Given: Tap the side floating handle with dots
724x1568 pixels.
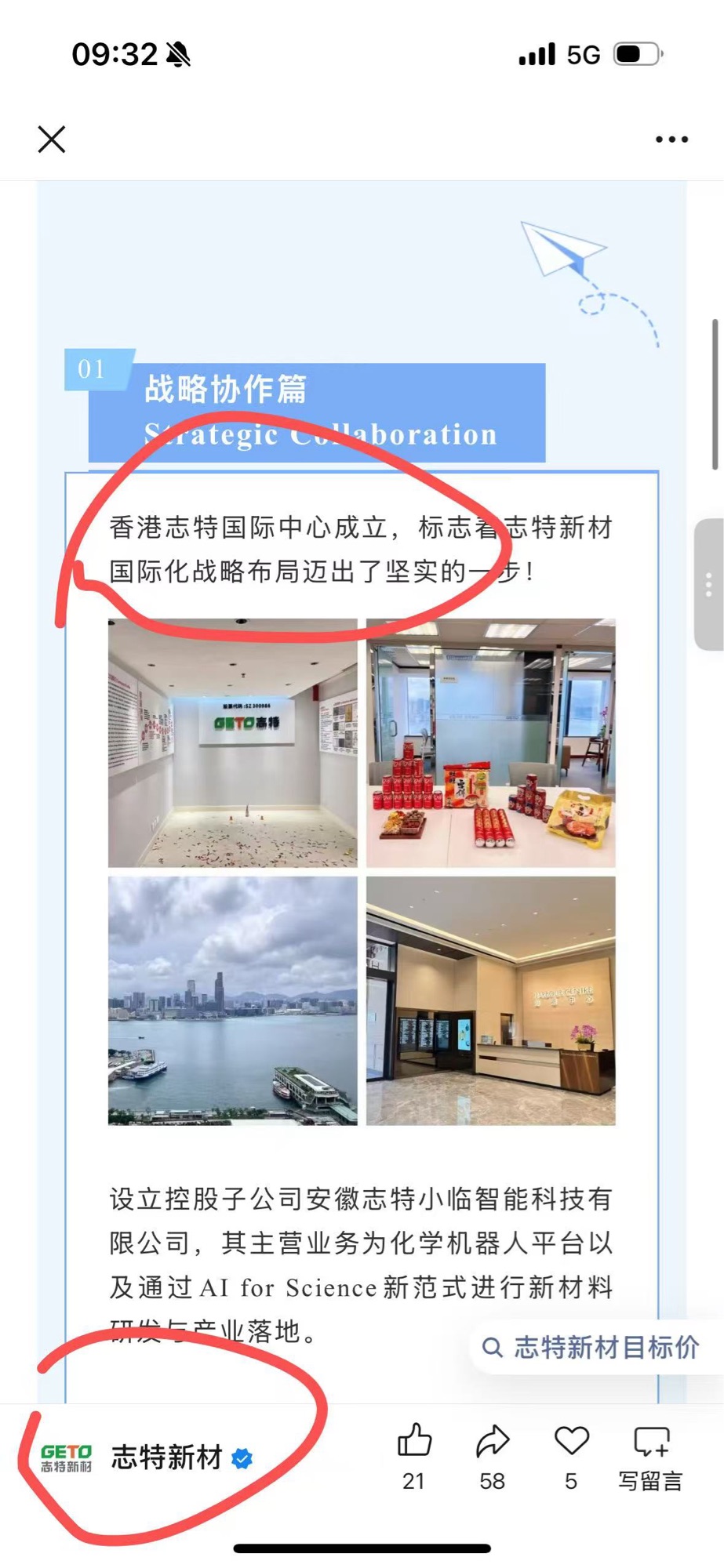Looking at the screenshot, I should (708, 585).
